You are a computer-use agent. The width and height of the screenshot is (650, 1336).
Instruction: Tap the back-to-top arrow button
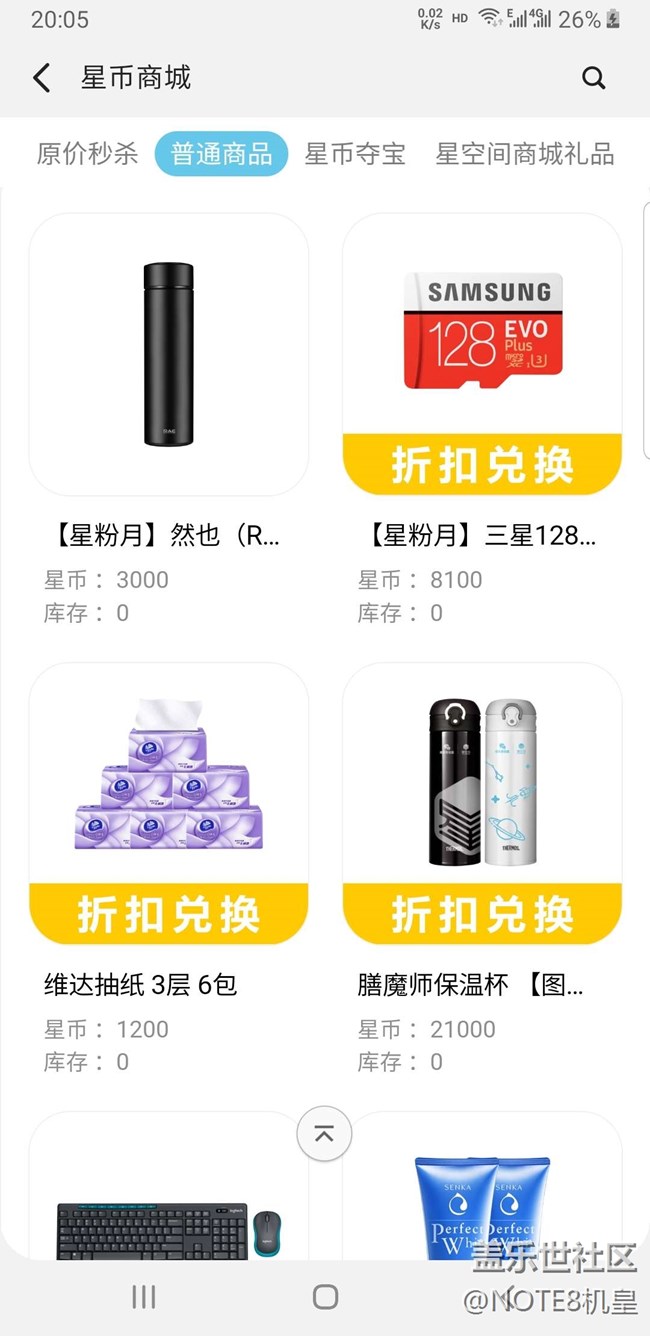pos(324,1134)
